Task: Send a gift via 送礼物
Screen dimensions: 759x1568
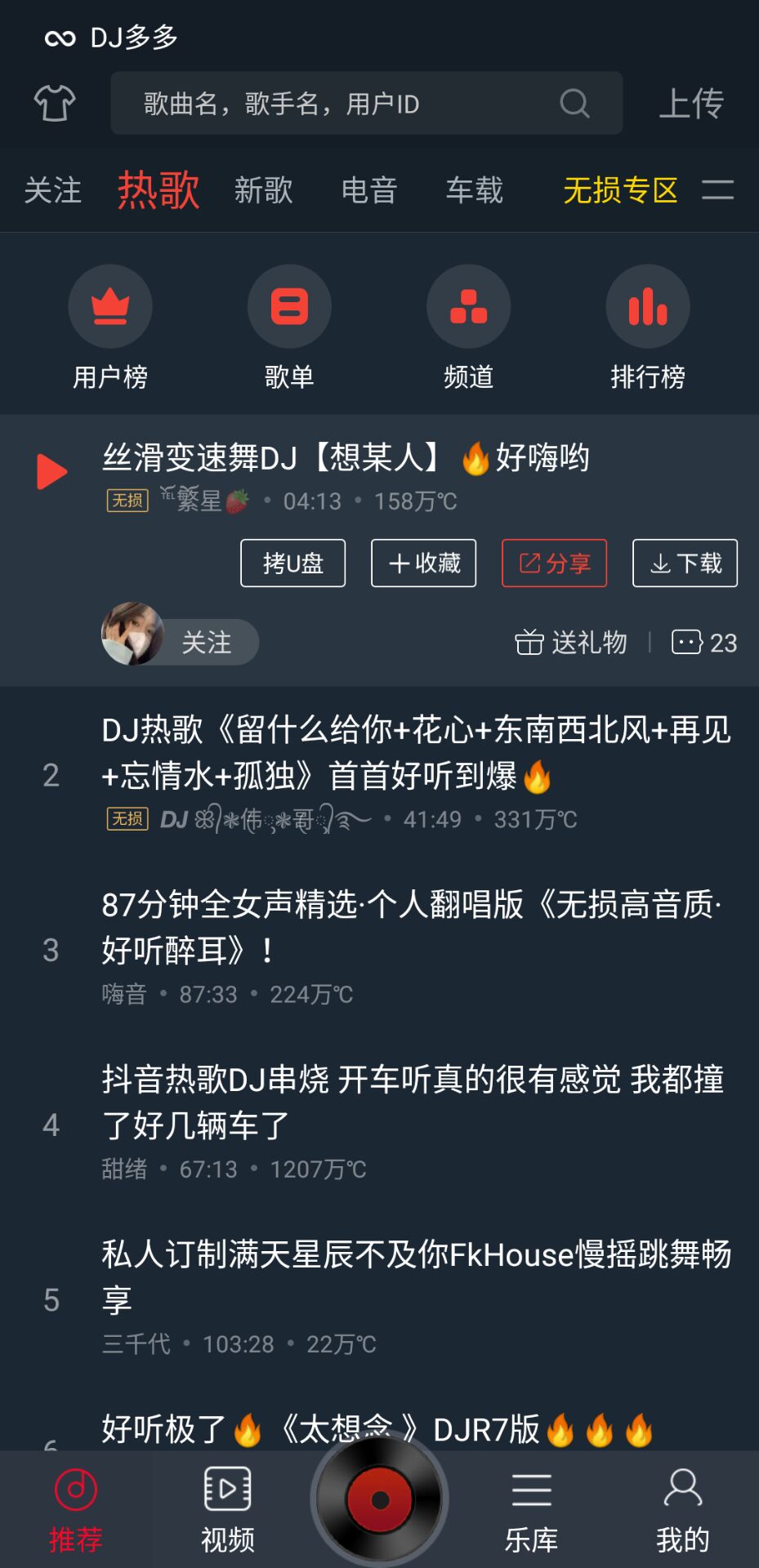Action: pyautogui.click(x=572, y=643)
